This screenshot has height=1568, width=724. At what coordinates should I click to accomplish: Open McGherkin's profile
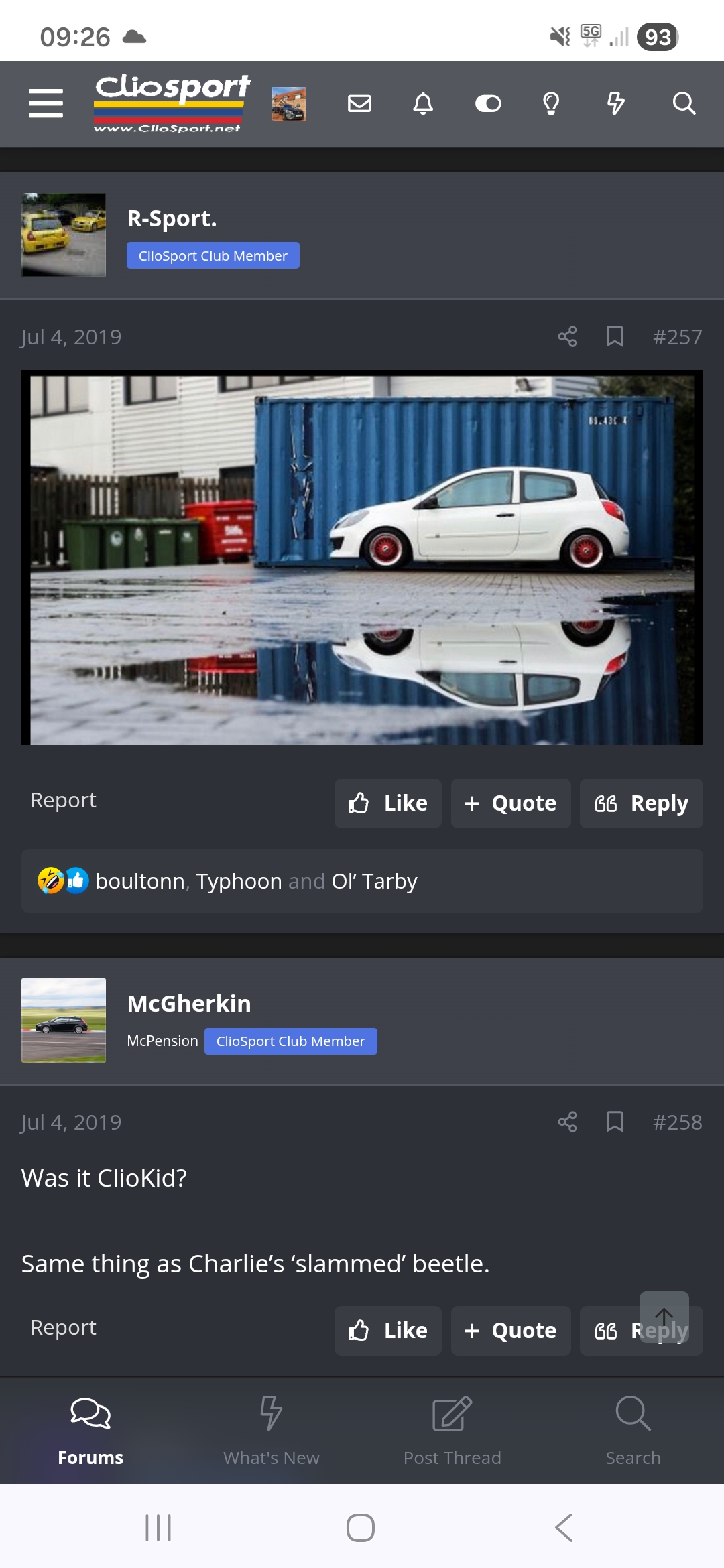coord(189,1004)
